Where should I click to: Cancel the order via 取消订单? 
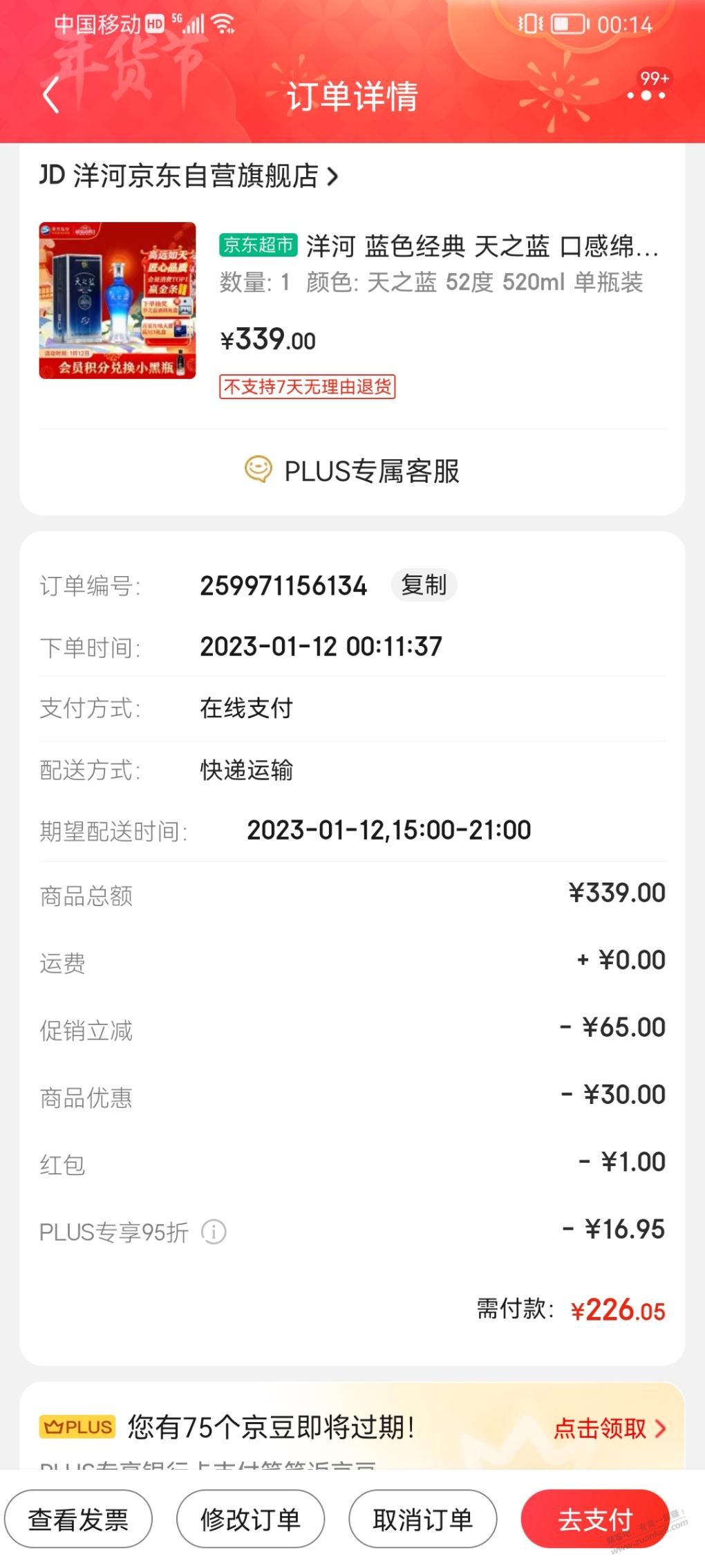(422, 1520)
